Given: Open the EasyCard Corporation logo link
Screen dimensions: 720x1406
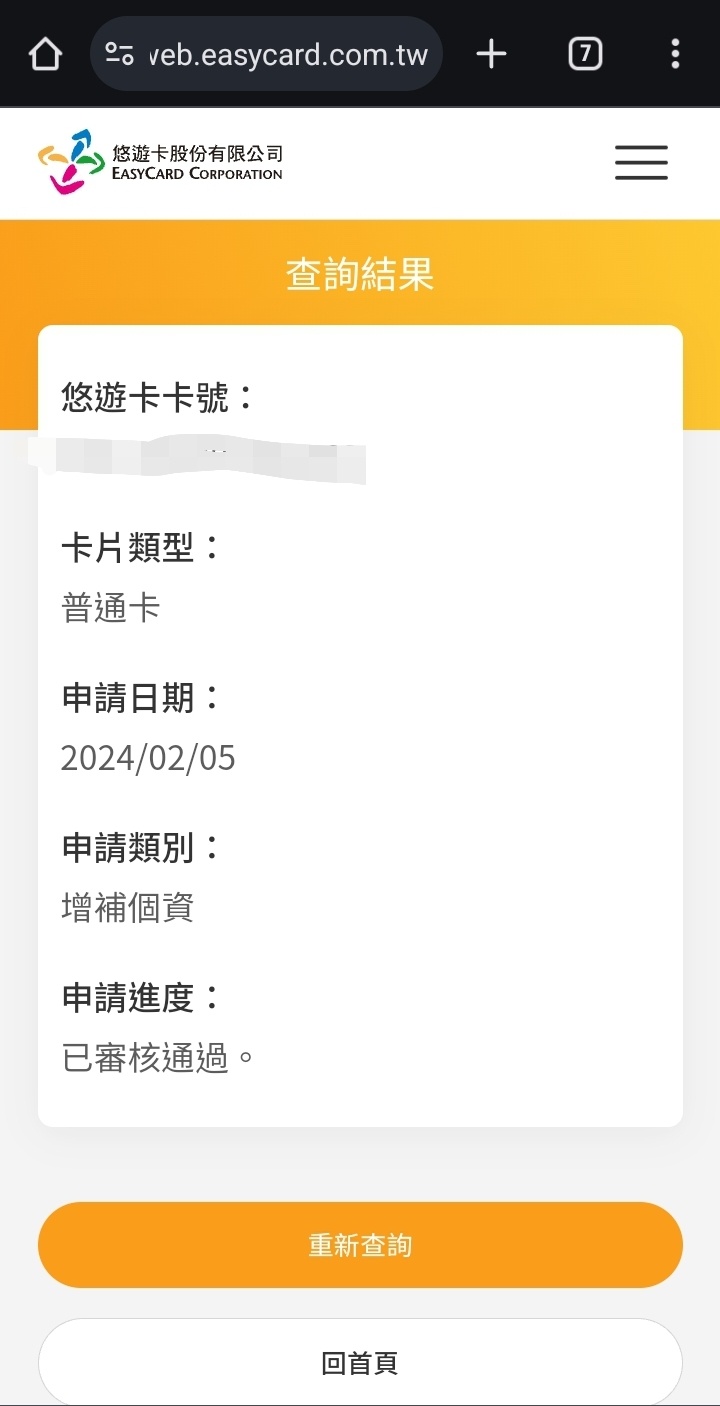Looking at the screenshot, I should tap(160, 162).
